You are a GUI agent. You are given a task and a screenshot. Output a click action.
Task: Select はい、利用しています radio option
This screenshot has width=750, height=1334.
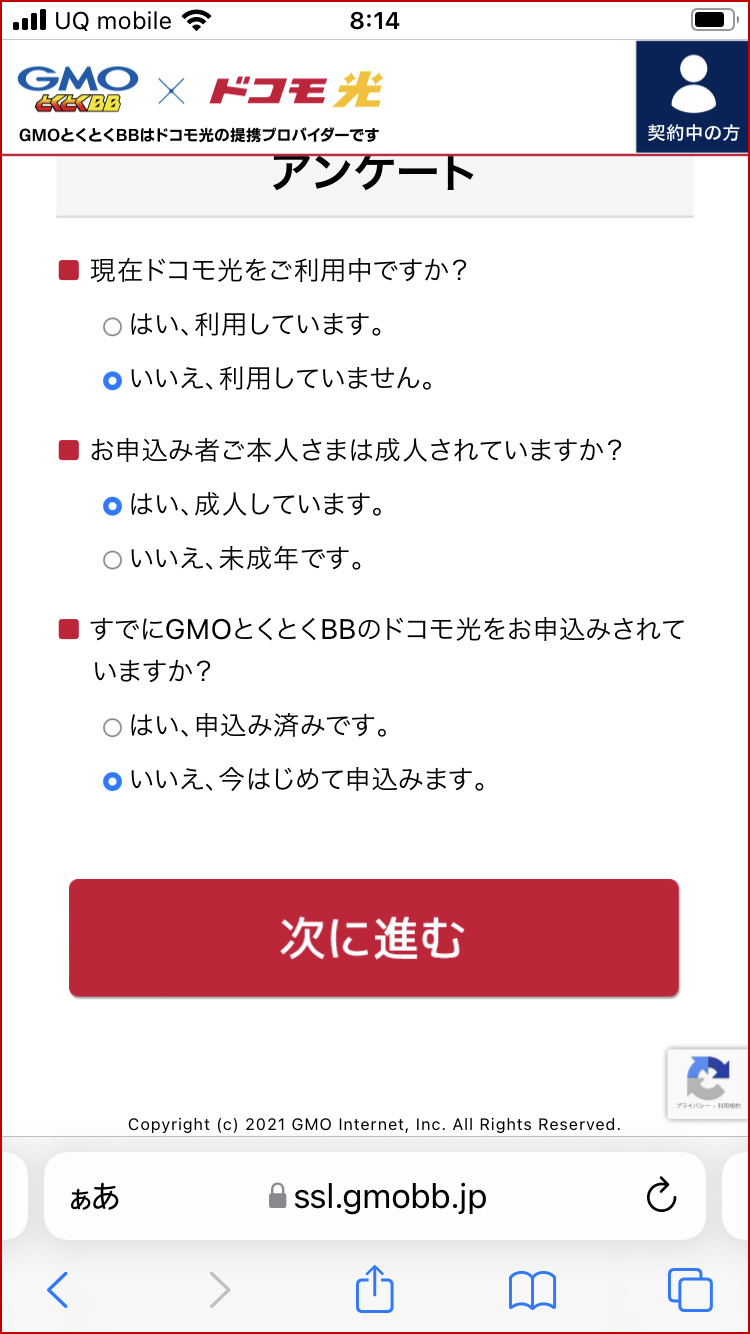(113, 327)
